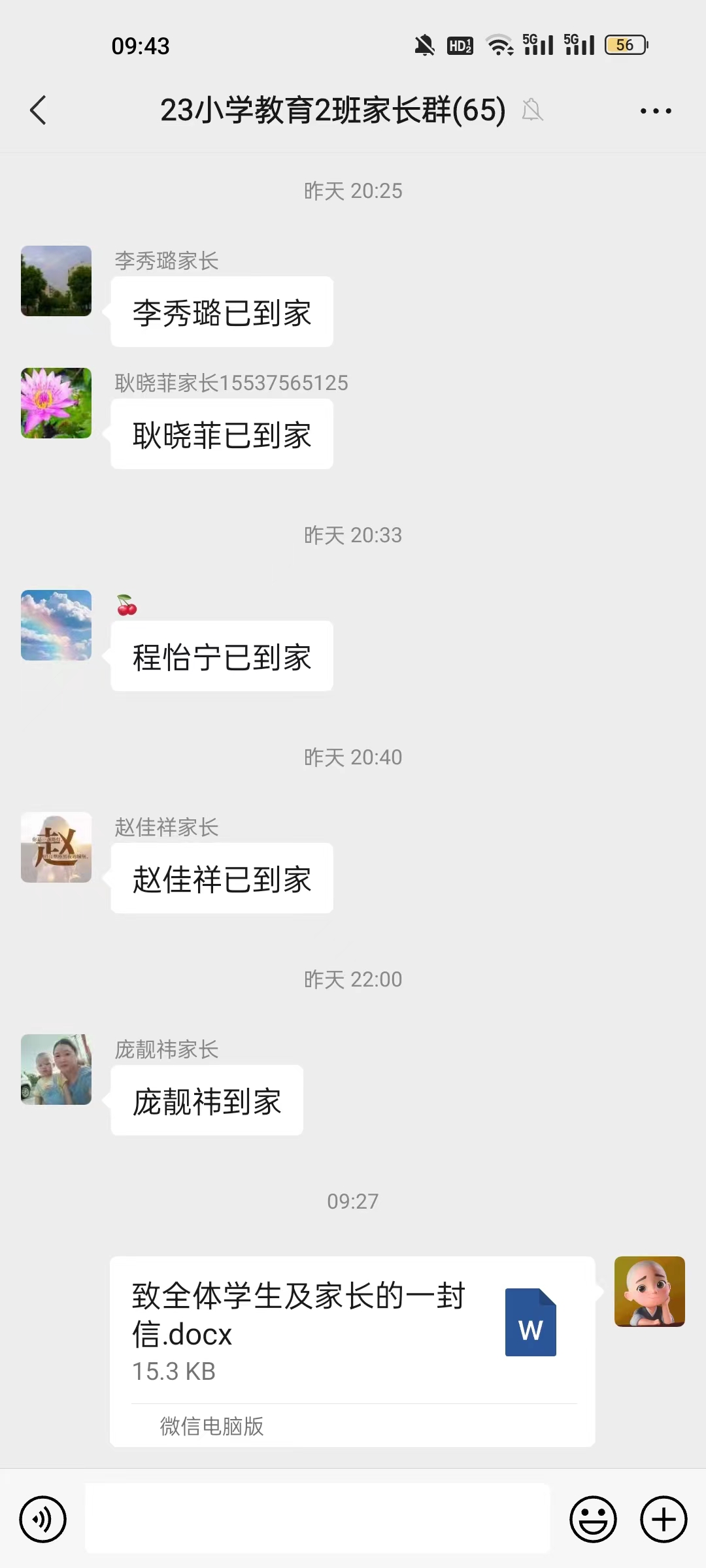The image size is (706, 1568).
Task: View 李秀璐家长's profile avatar
Action: (x=56, y=281)
